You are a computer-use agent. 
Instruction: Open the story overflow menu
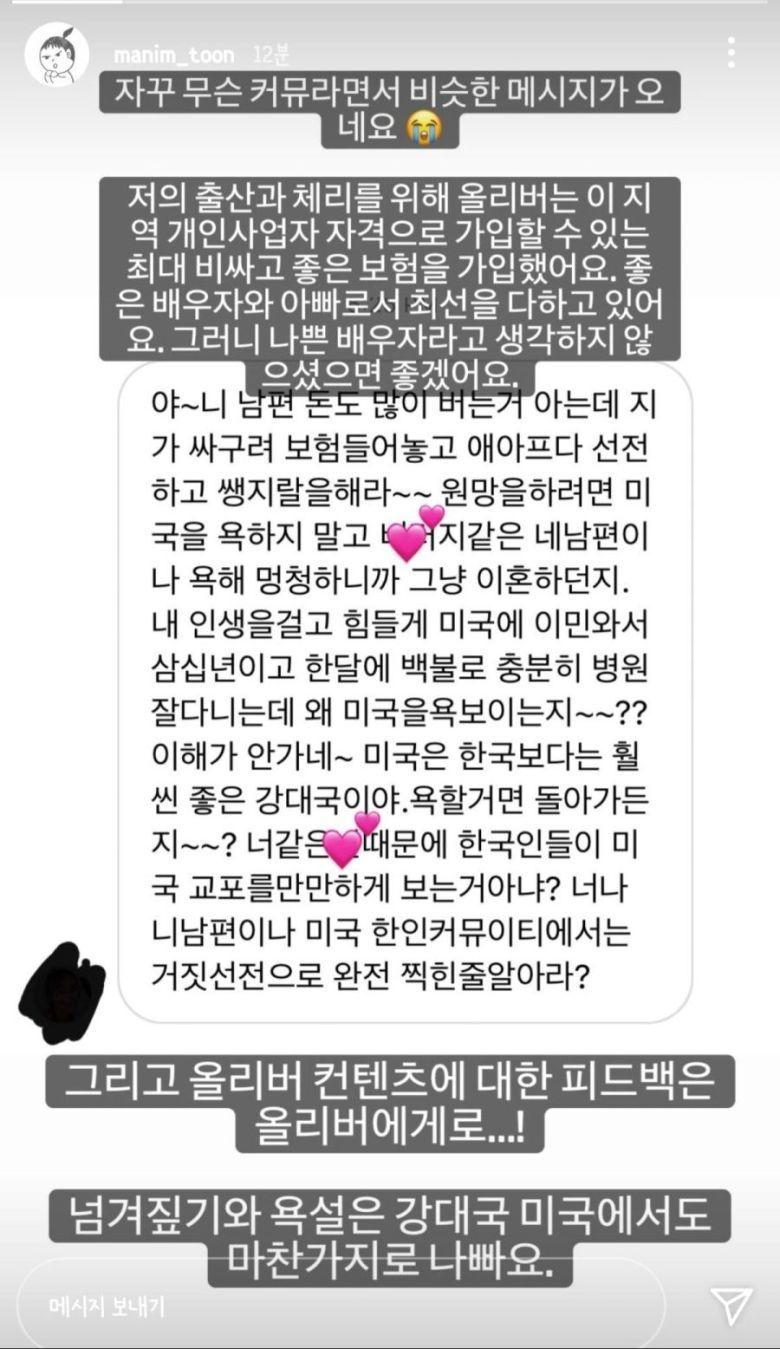(732, 54)
